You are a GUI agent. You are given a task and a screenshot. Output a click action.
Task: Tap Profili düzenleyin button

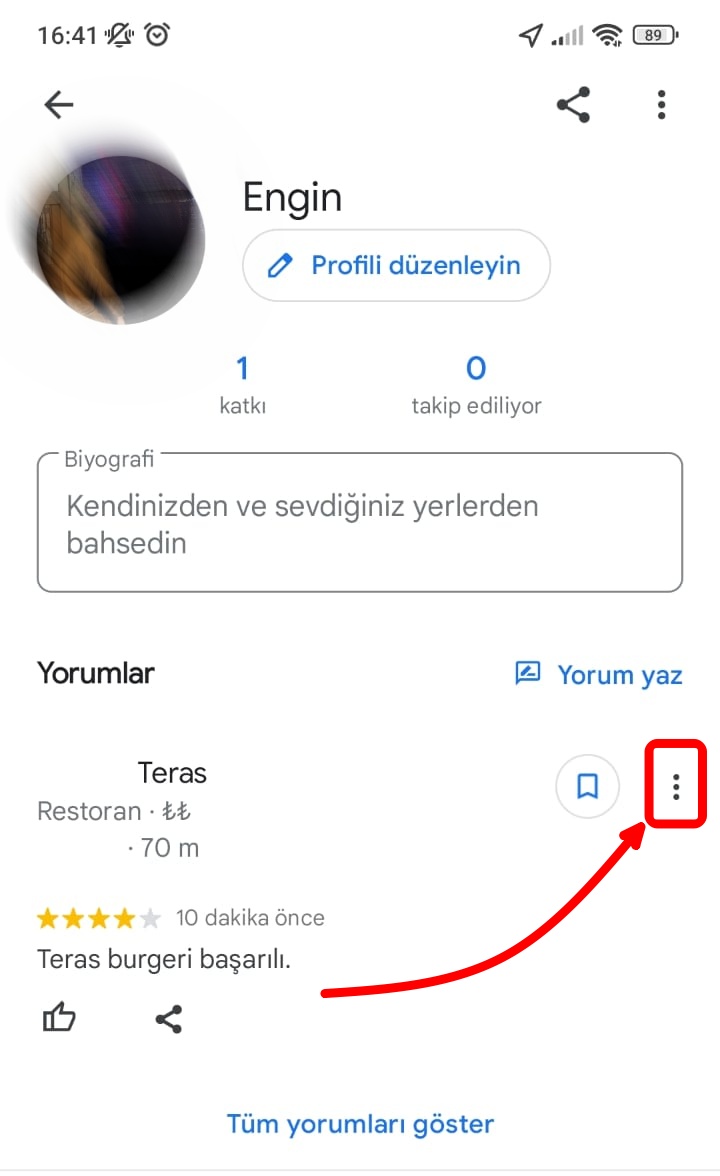point(396,265)
